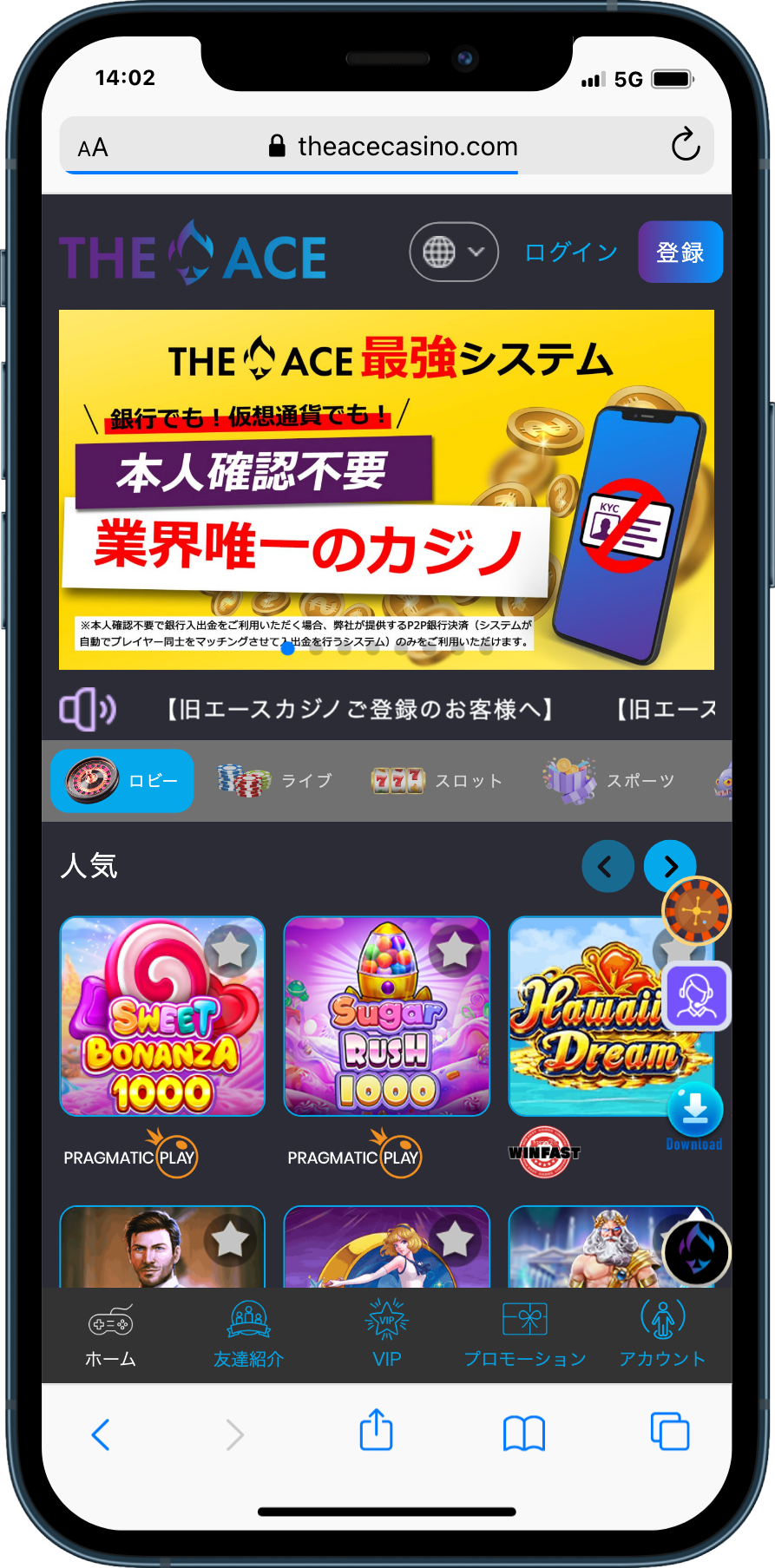Viewport: 775px width, 1568px height.
Task: Switch to the ライブ tab
Action: point(276,780)
